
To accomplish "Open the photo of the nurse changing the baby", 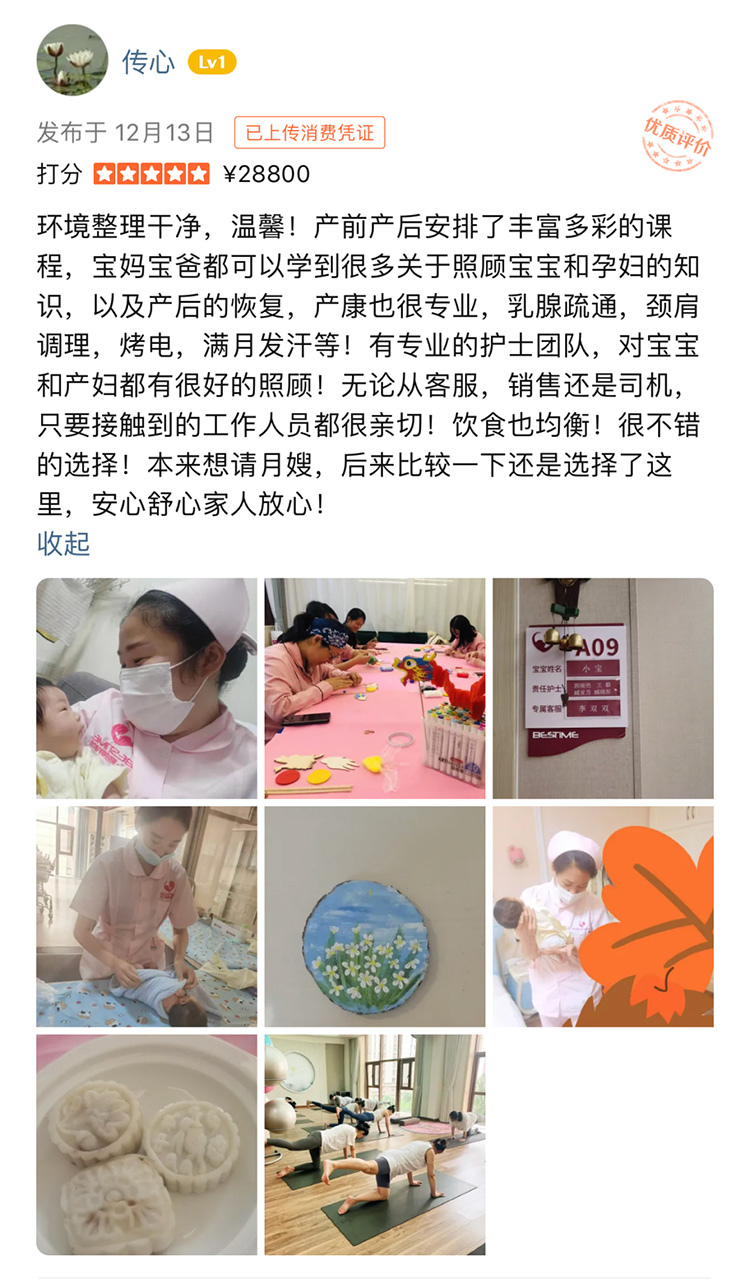I will pyautogui.click(x=147, y=916).
